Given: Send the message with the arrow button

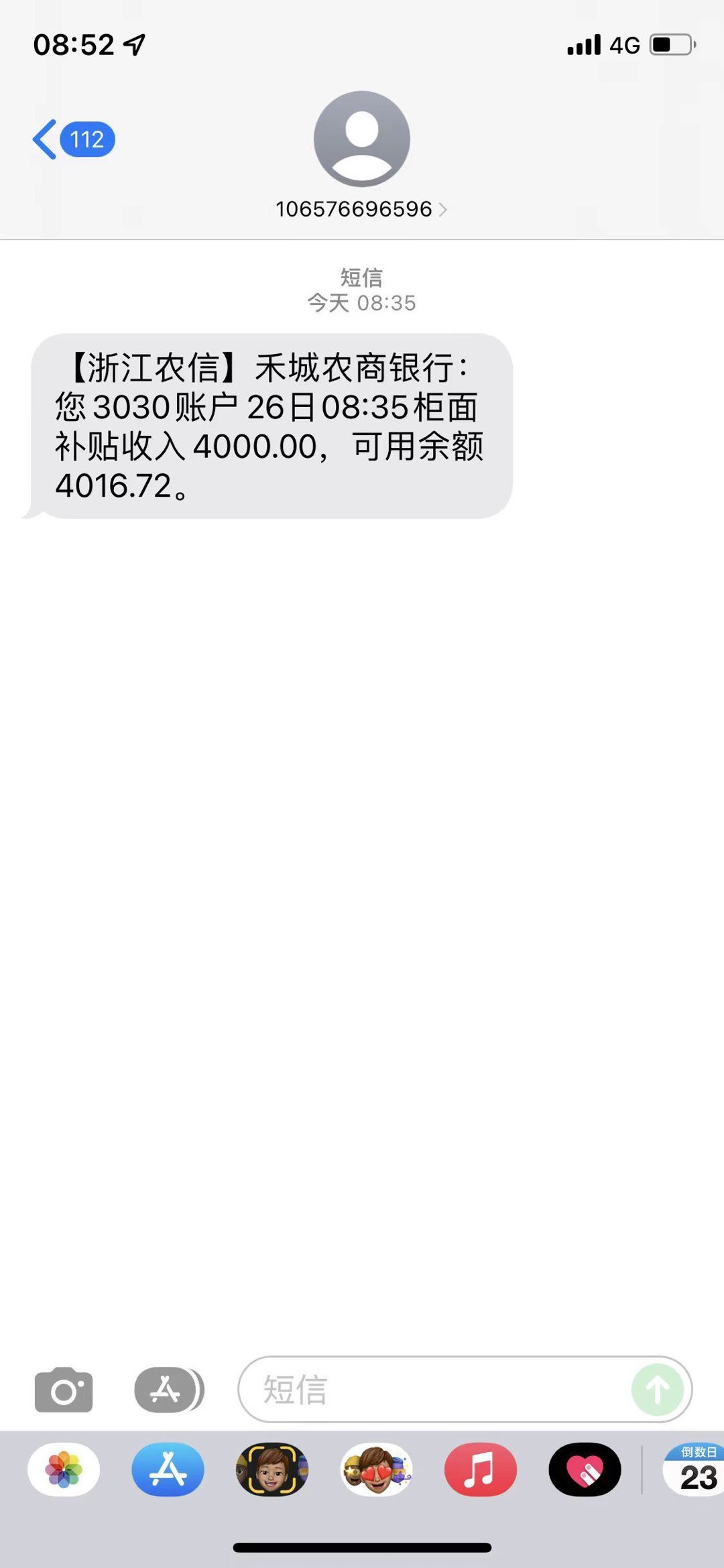Looking at the screenshot, I should click(x=658, y=1390).
